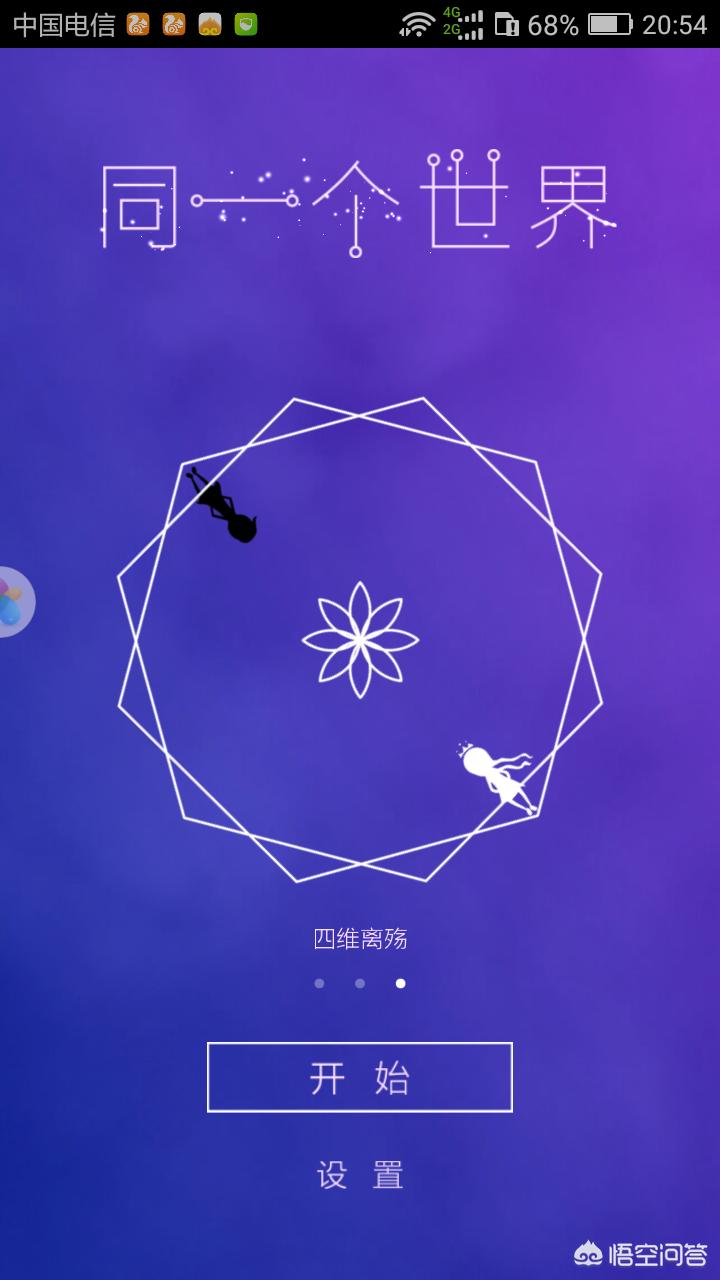Open the floating bubble at screen edge
720x1280 pixels.
tap(12, 601)
